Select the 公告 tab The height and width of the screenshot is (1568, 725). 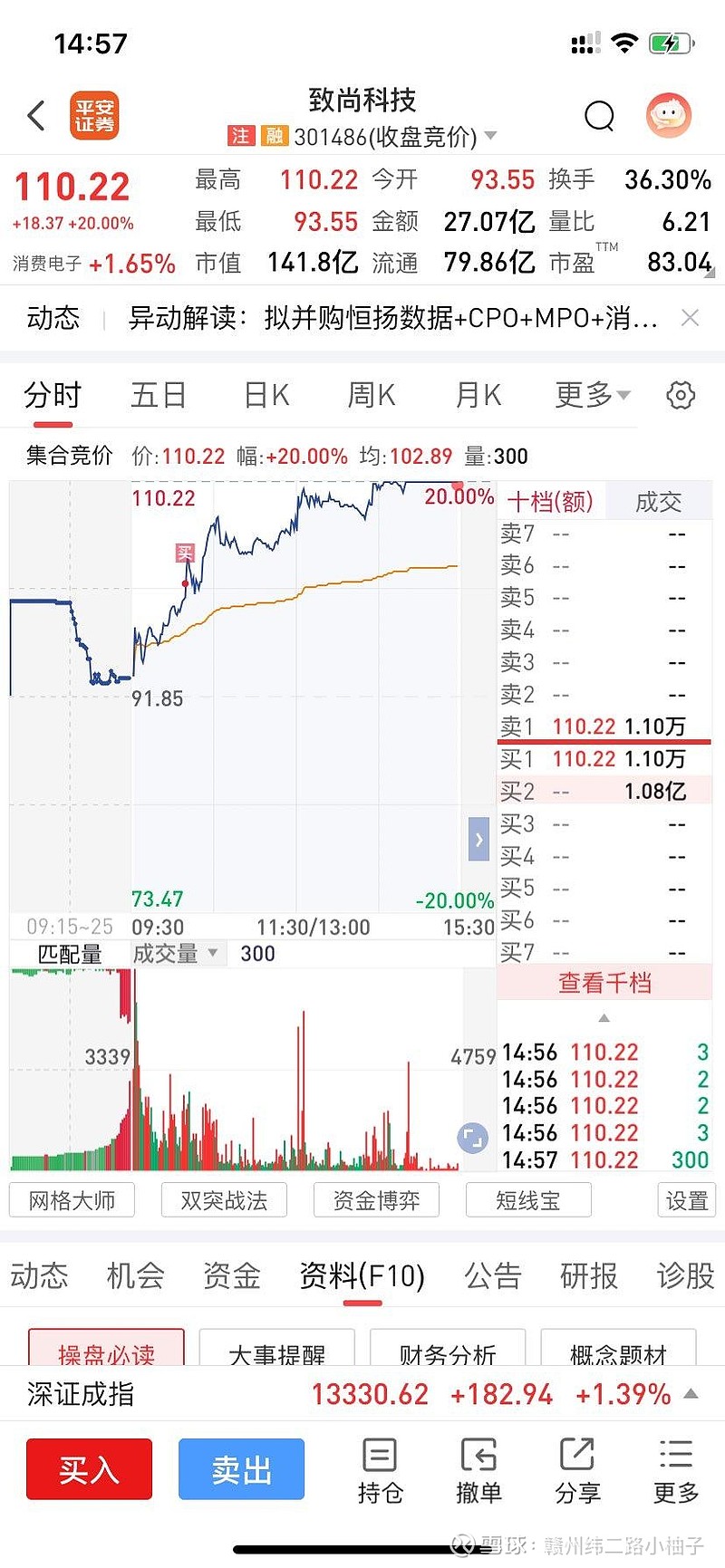493,1275
